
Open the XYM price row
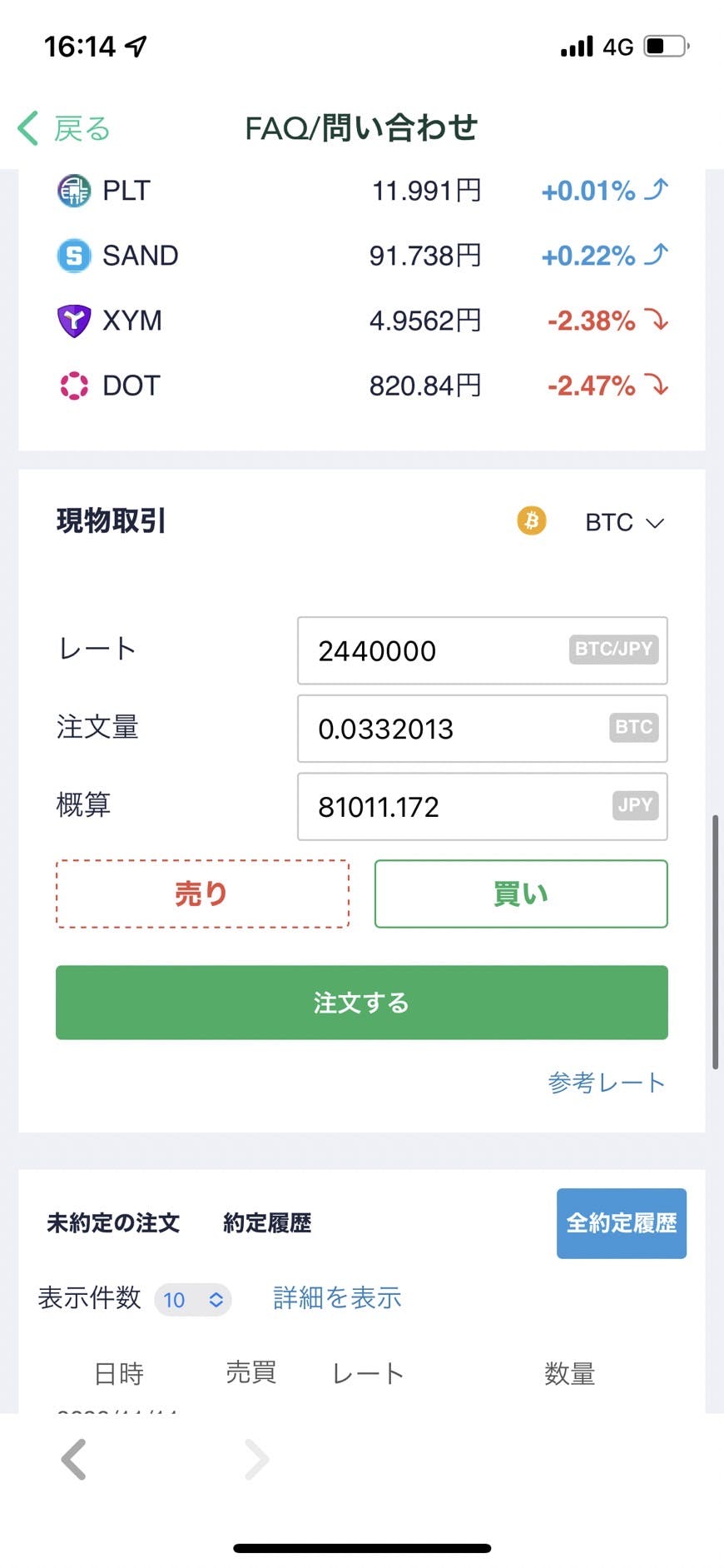tap(362, 320)
